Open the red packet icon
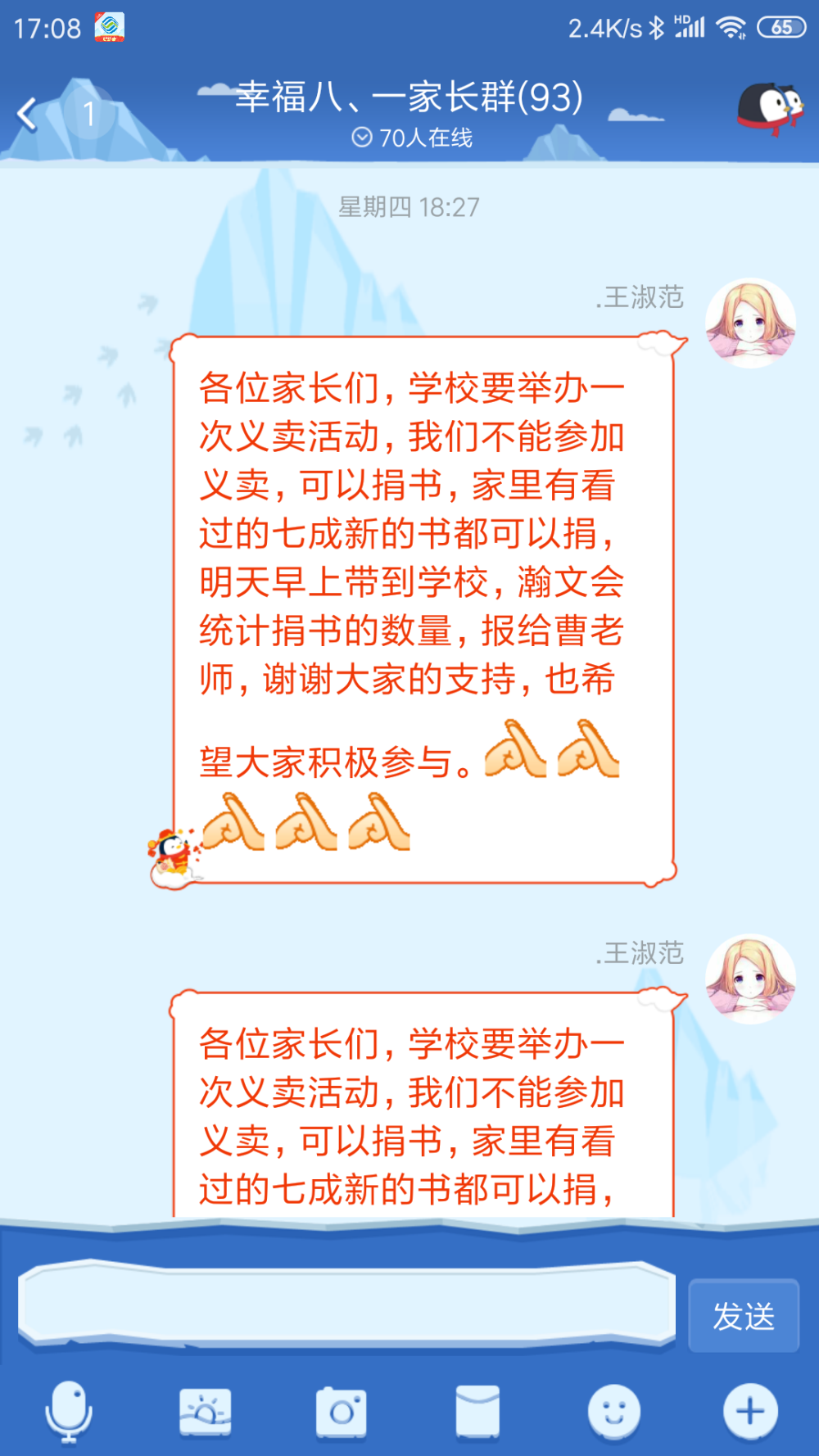Screen dimensions: 819x1456 [477, 1412]
